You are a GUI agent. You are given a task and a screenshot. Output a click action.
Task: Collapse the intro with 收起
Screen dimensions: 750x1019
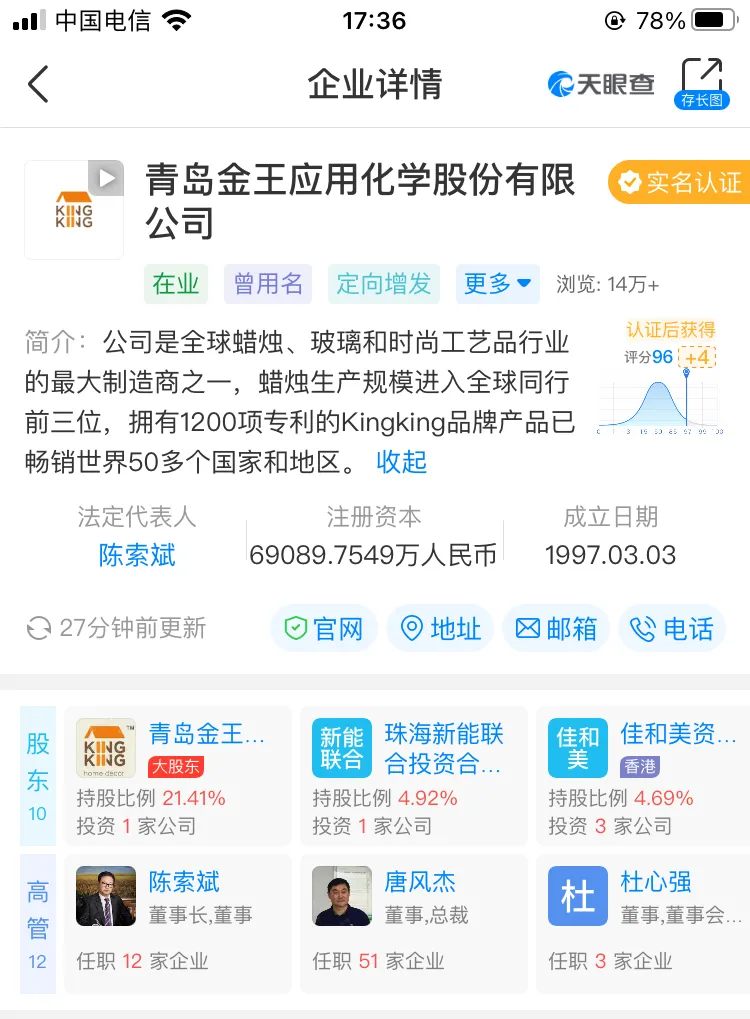401,461
